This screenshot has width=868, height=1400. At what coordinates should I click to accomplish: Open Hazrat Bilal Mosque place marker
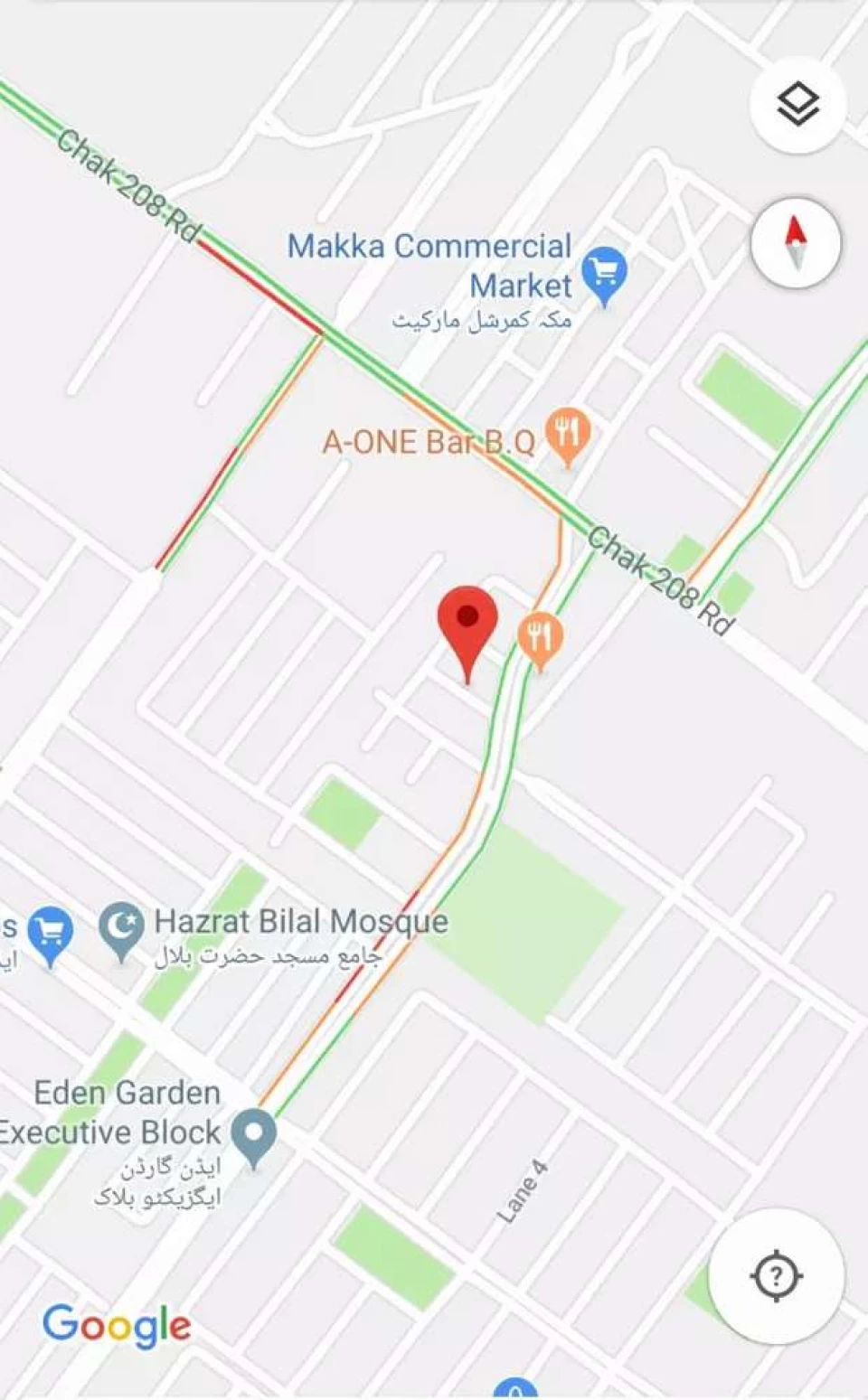(x=122, y=933)
